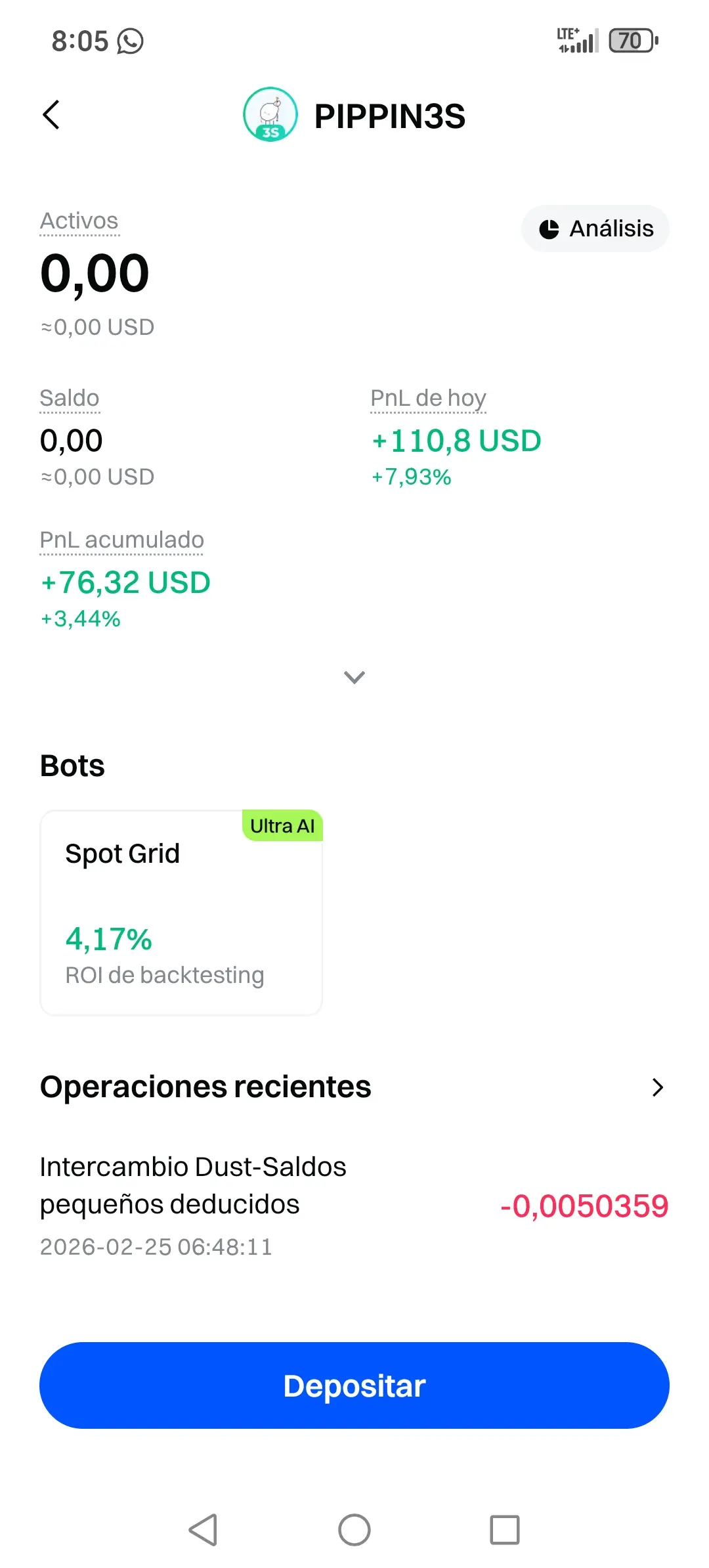Show the PnL de hoy explanation
This screenshot has width=709, height=1568.
tap(428, 399)
